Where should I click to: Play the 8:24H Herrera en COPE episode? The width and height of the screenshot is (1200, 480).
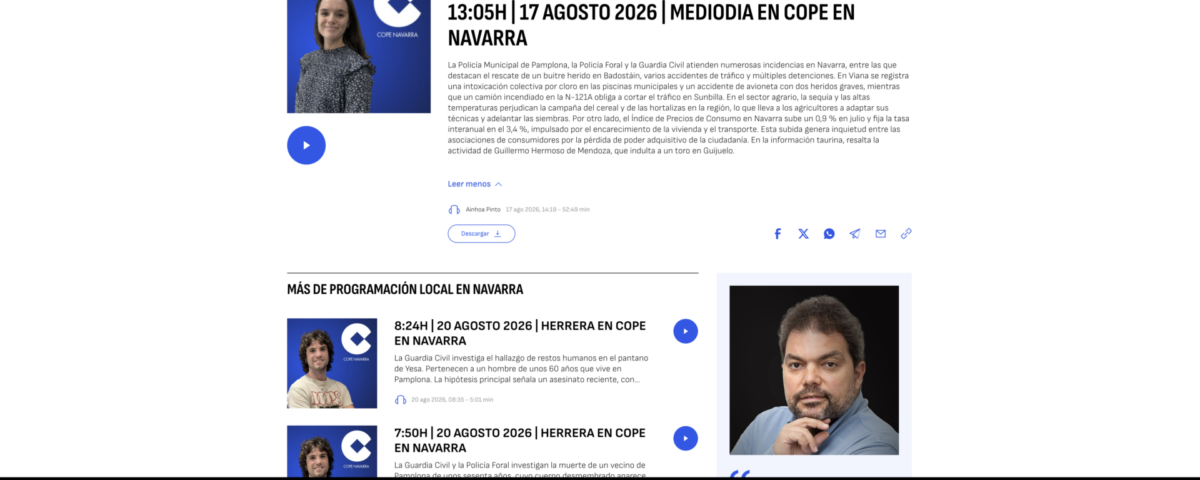tap(685, 331)
